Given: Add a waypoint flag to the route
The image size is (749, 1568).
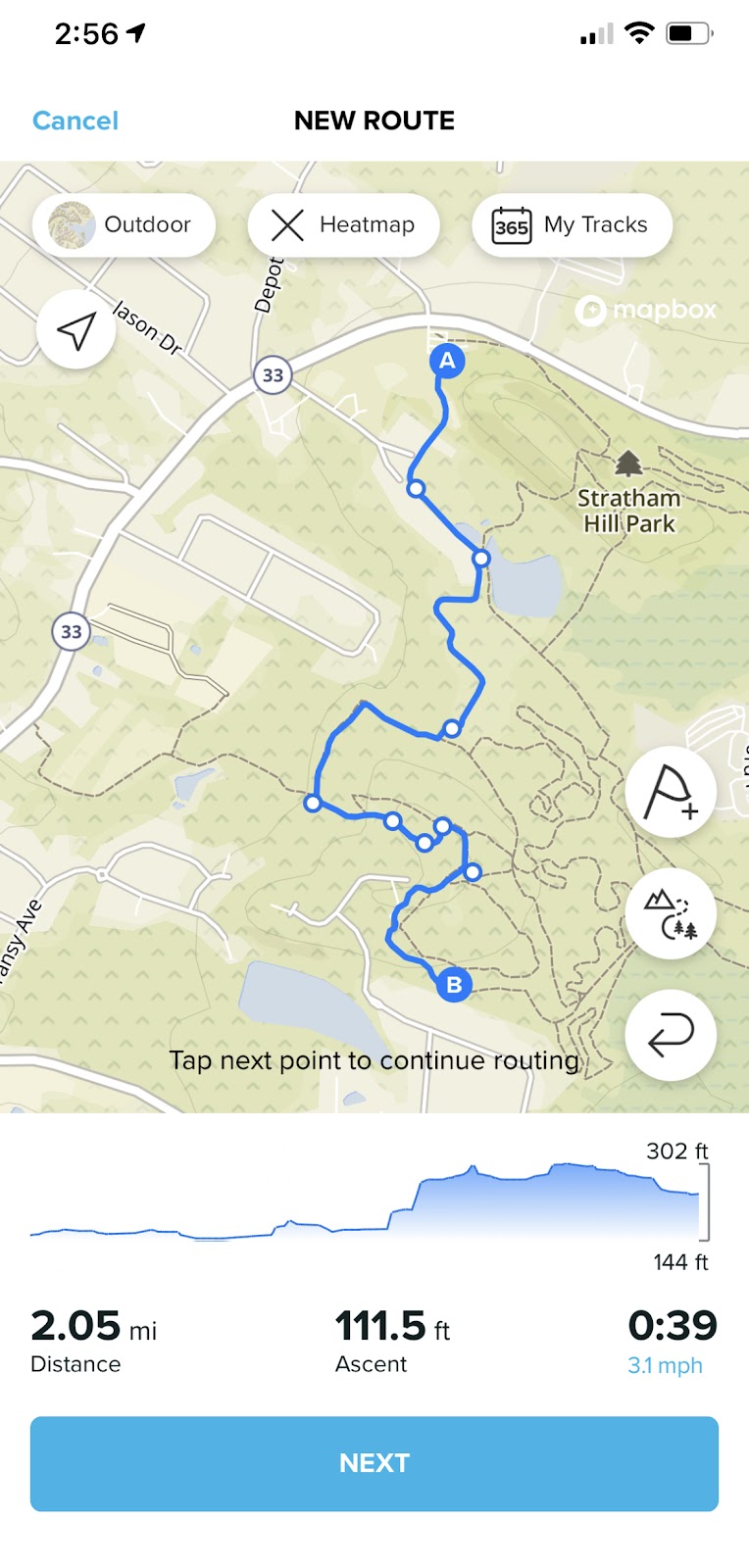Looking at the screenshot, I should pyautogui.click(x=671, y=792).
